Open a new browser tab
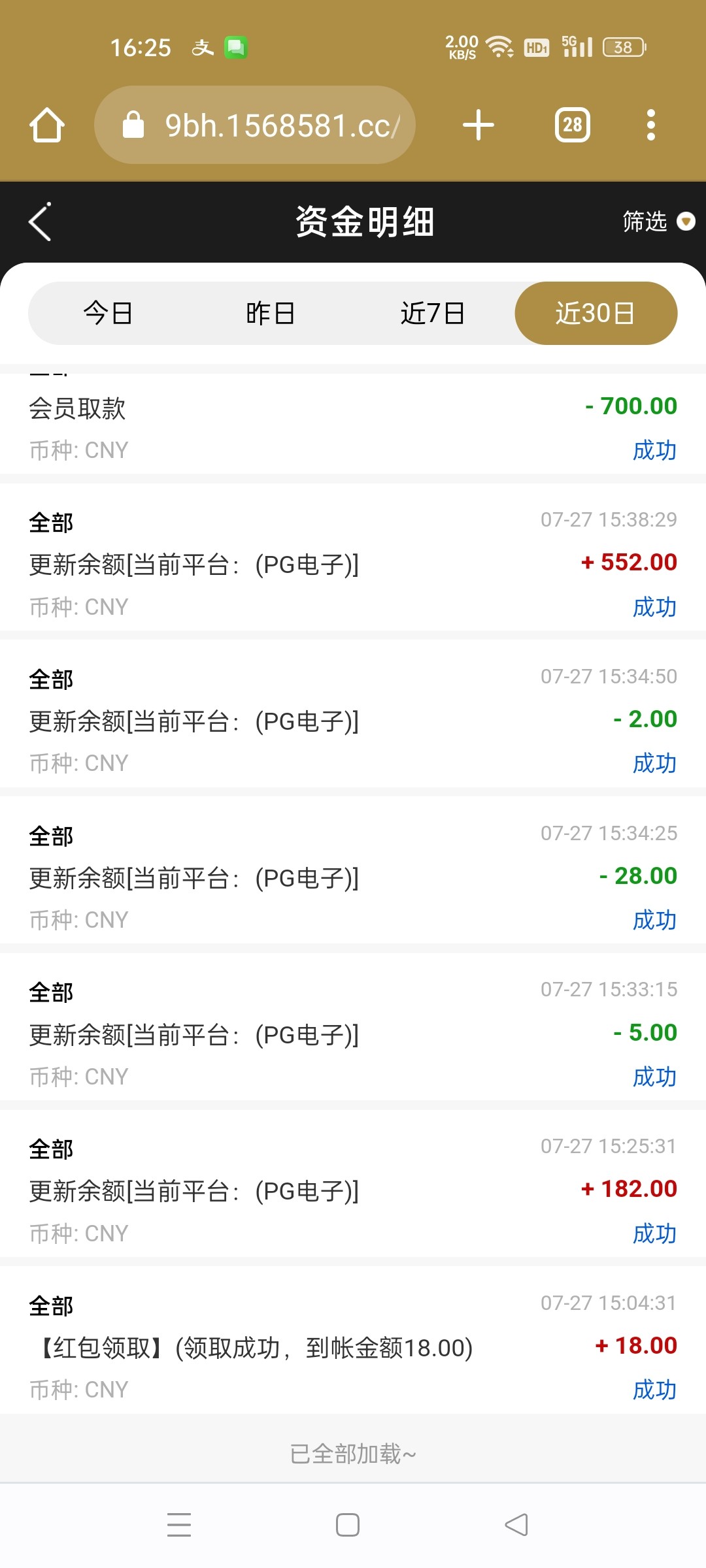This screenshot has height=1568, width=706. click(x=479, y=125)
